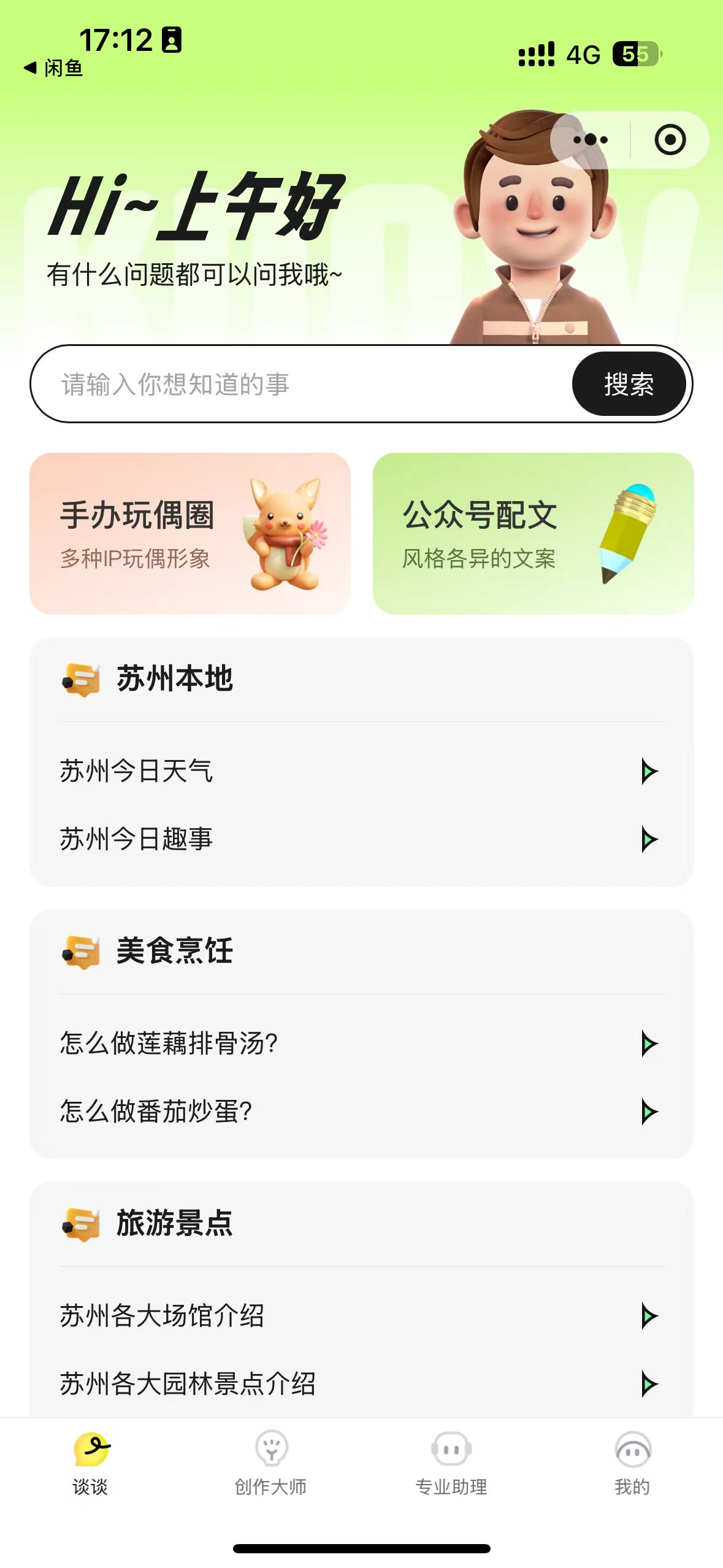This screenshot has height=1568, width=723.
Task: Open the 我的 tab
Action: [632, 1463]
